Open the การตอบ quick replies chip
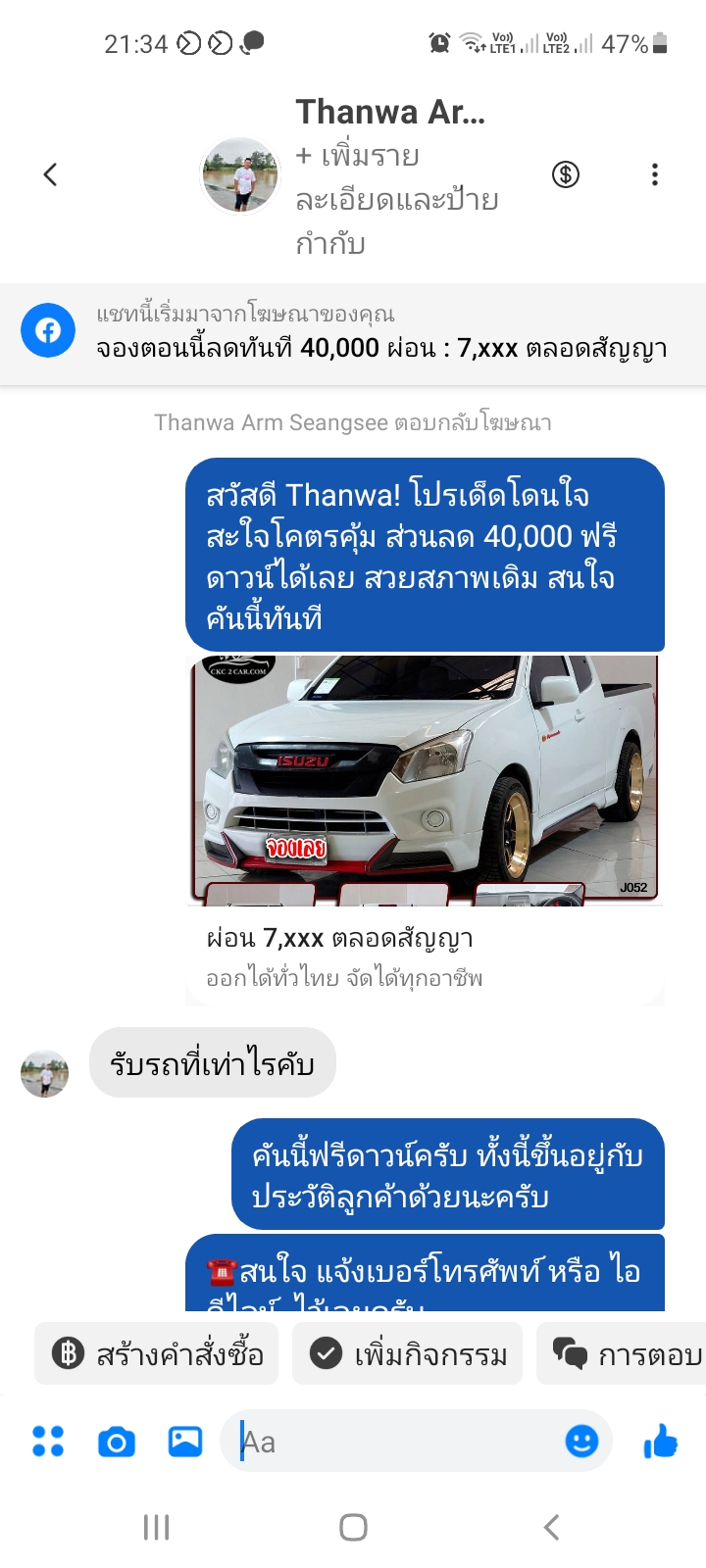This screenshot has width=706, height=1568. [622, 1353]
